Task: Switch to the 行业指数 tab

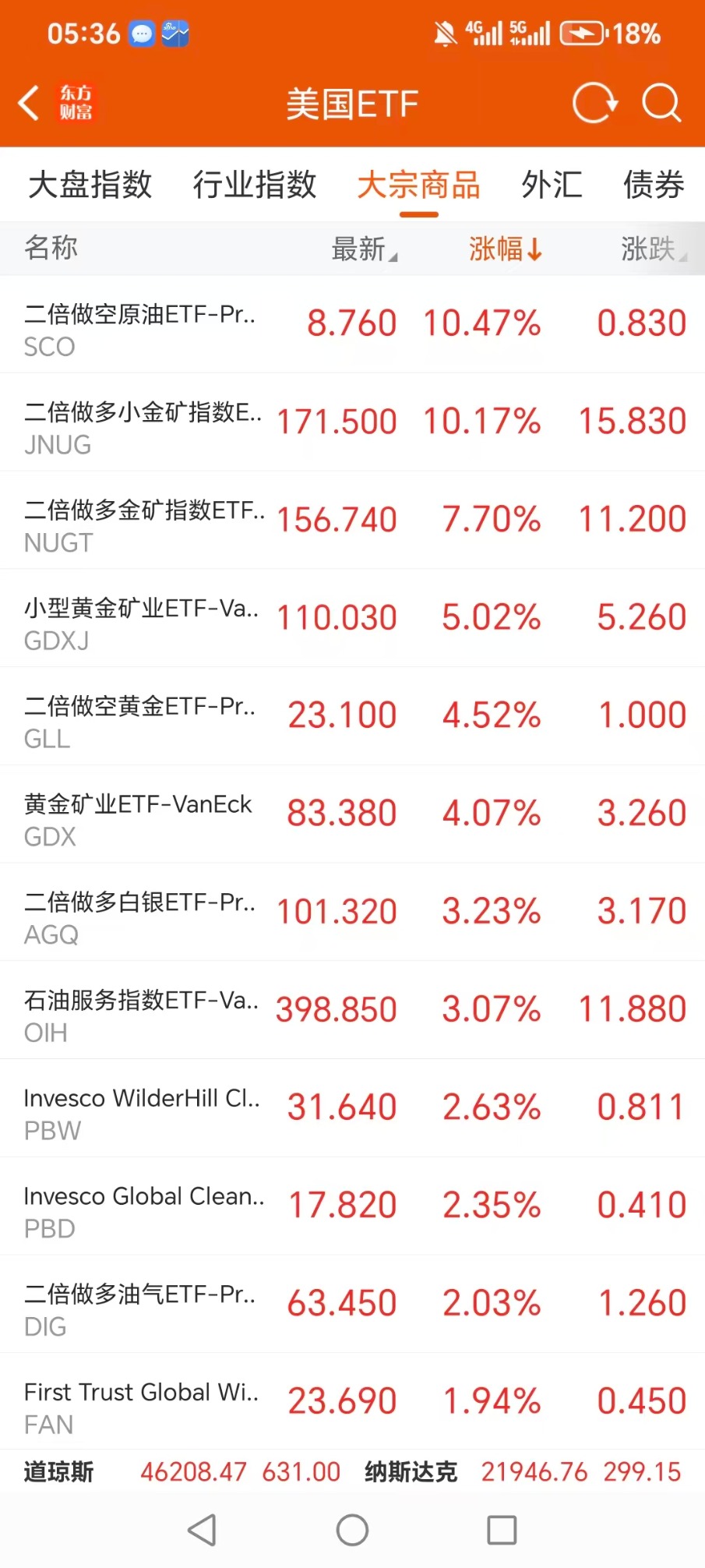Action: 255,185
